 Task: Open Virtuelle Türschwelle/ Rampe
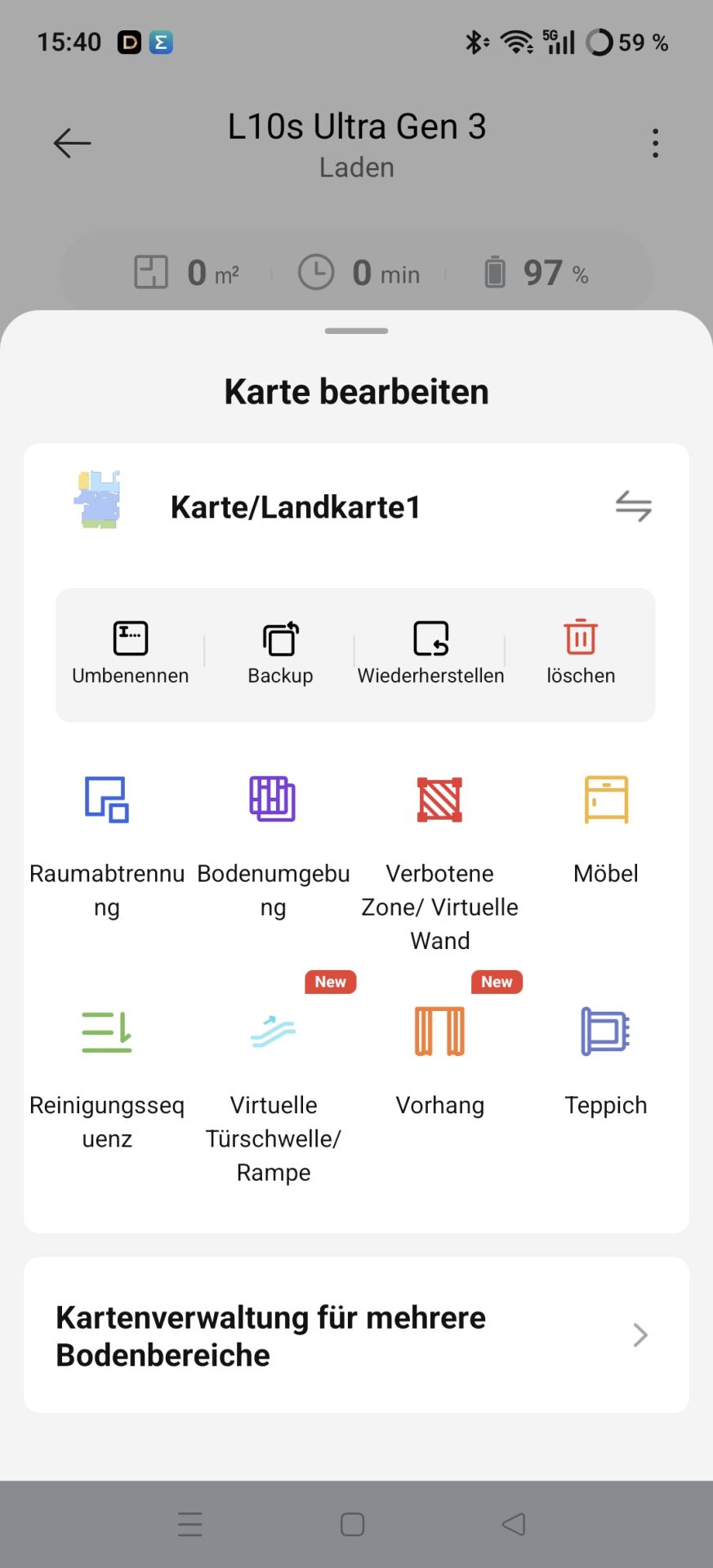(273, 1078)
